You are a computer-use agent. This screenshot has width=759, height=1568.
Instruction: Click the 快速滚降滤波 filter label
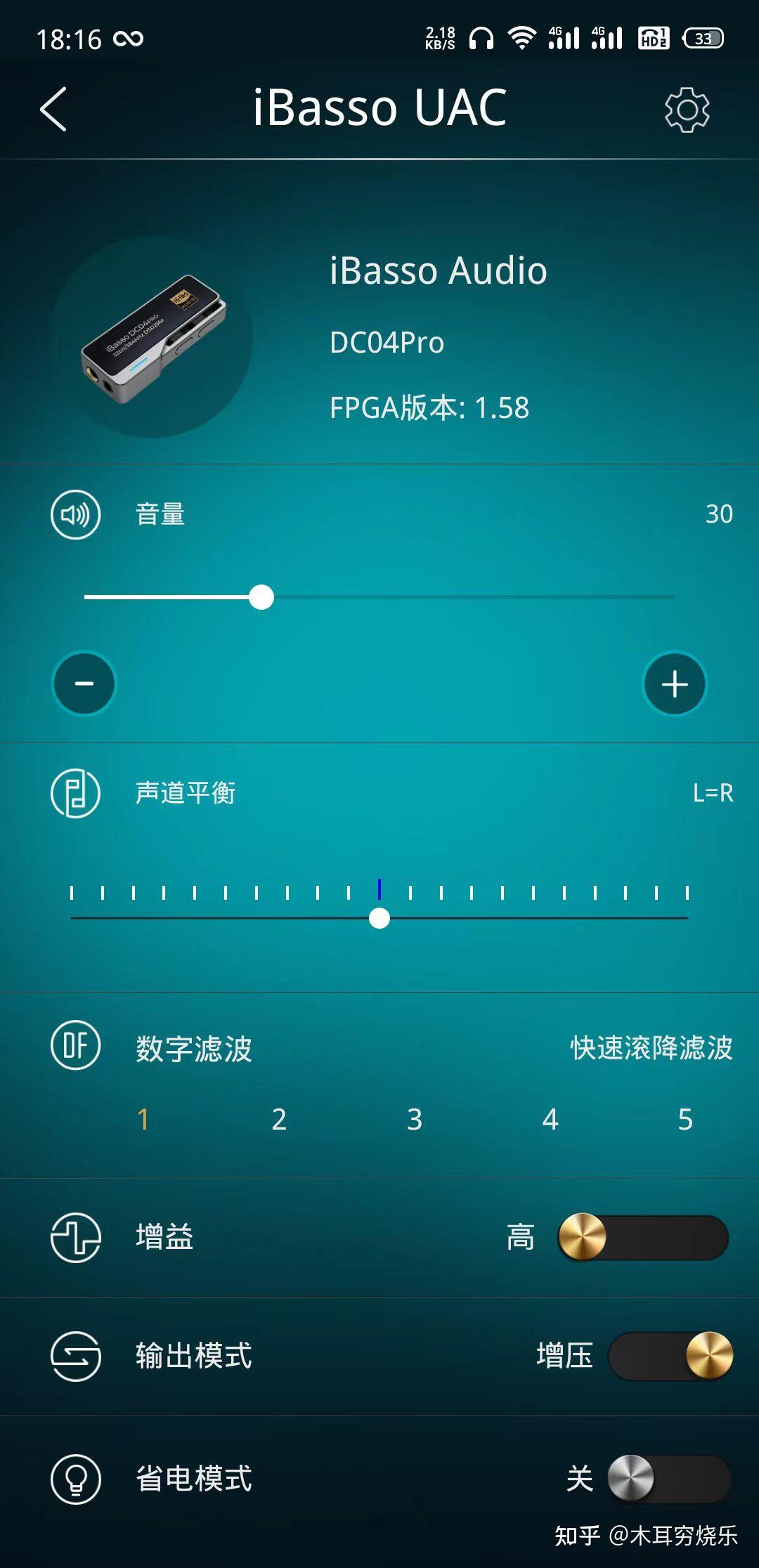650,1047
